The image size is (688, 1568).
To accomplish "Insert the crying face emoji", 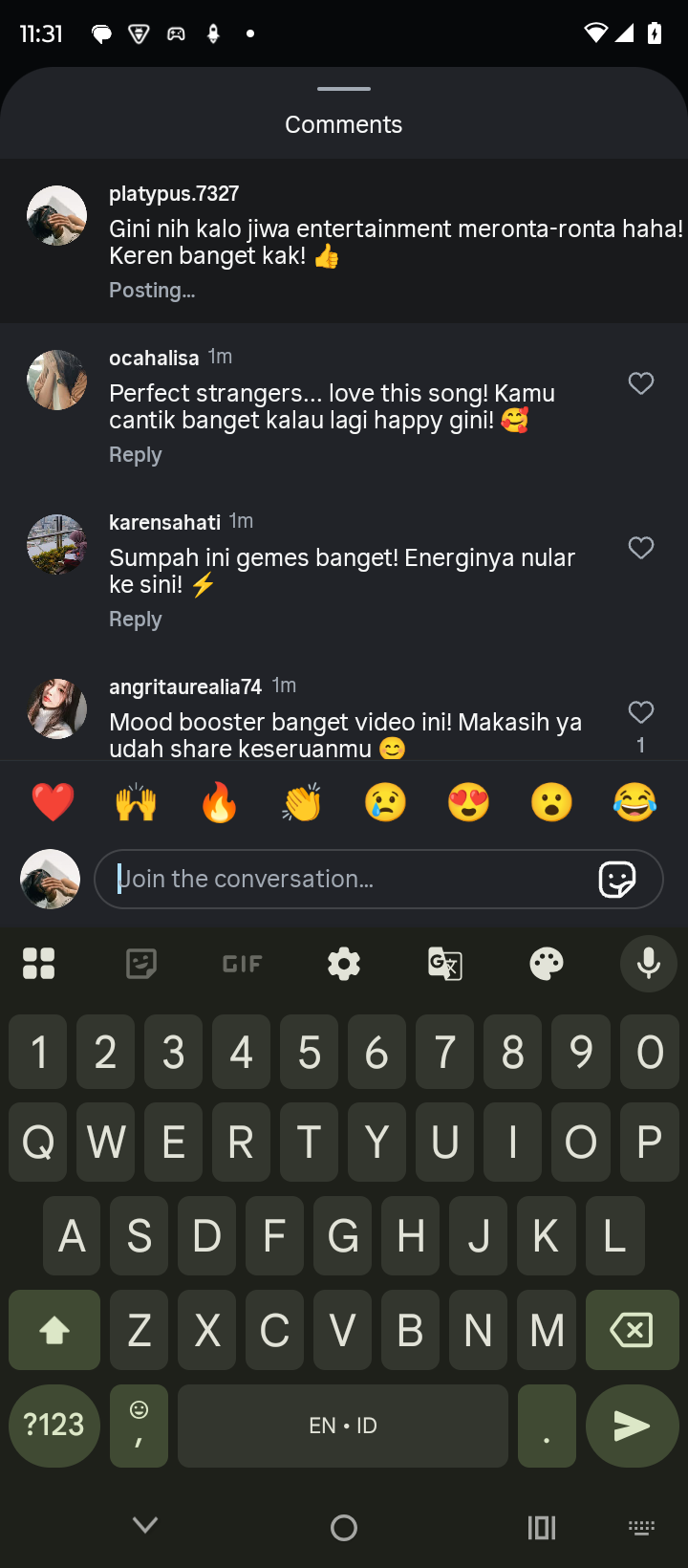I will coord(385,802).
